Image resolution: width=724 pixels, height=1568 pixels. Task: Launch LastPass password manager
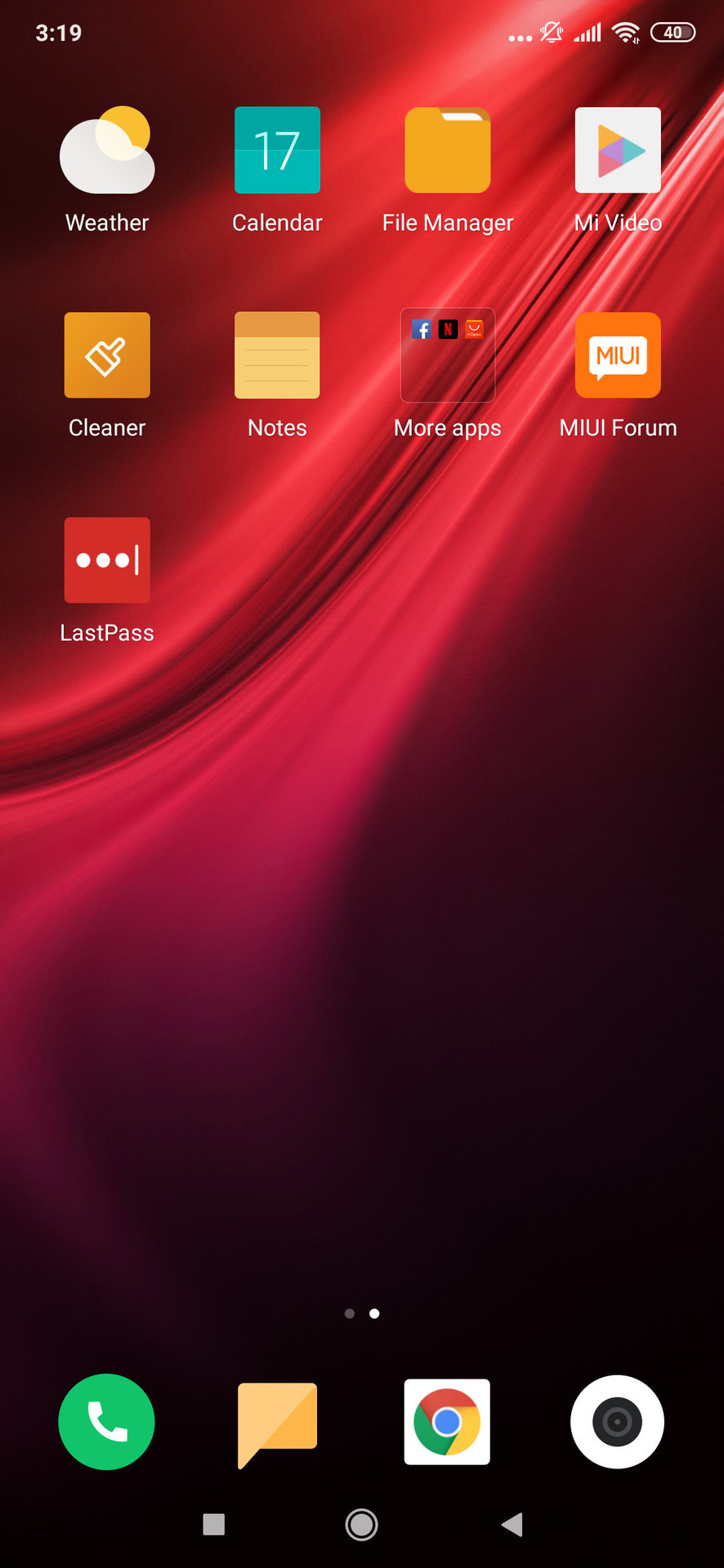(x=107, y=560)
